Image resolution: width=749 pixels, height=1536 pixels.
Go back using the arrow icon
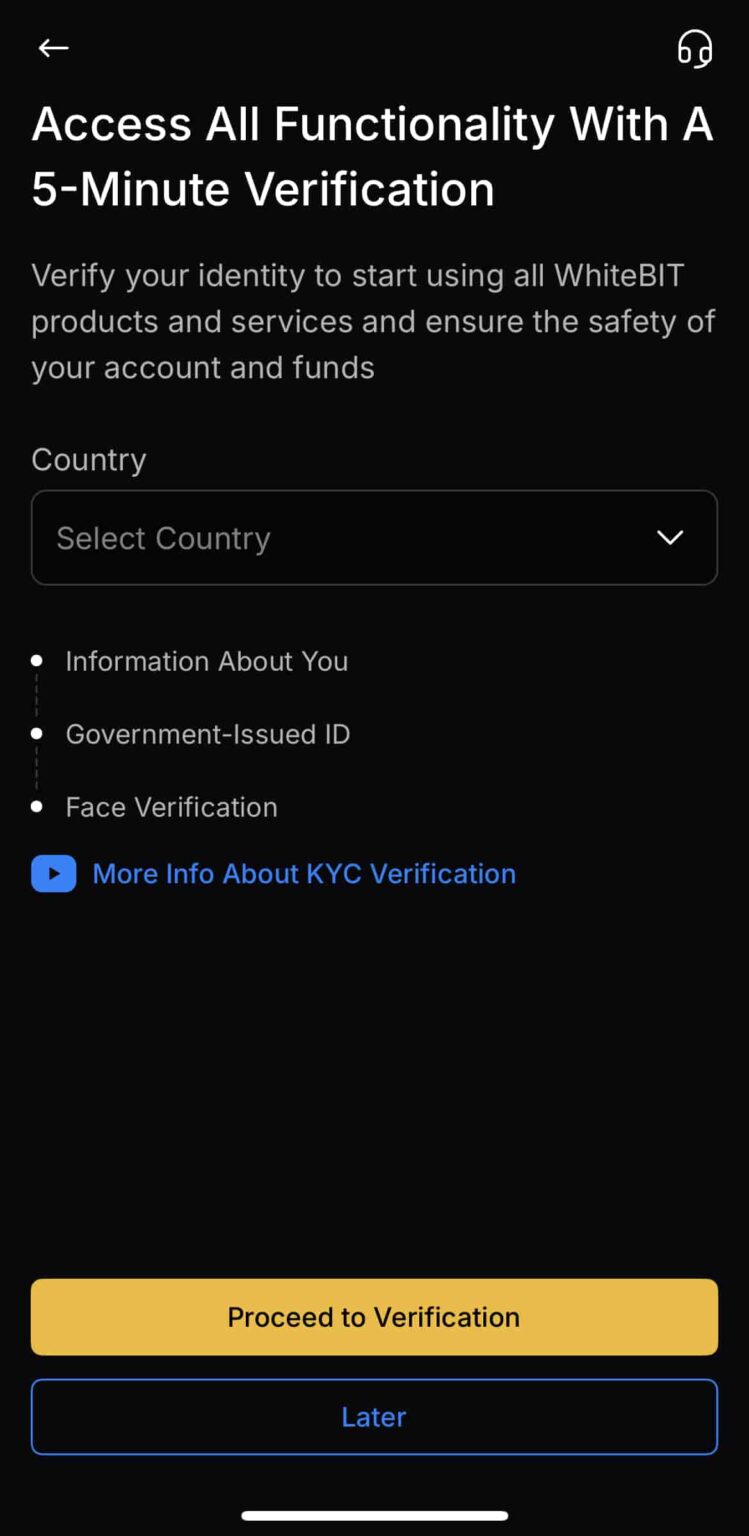click(53, 48)
